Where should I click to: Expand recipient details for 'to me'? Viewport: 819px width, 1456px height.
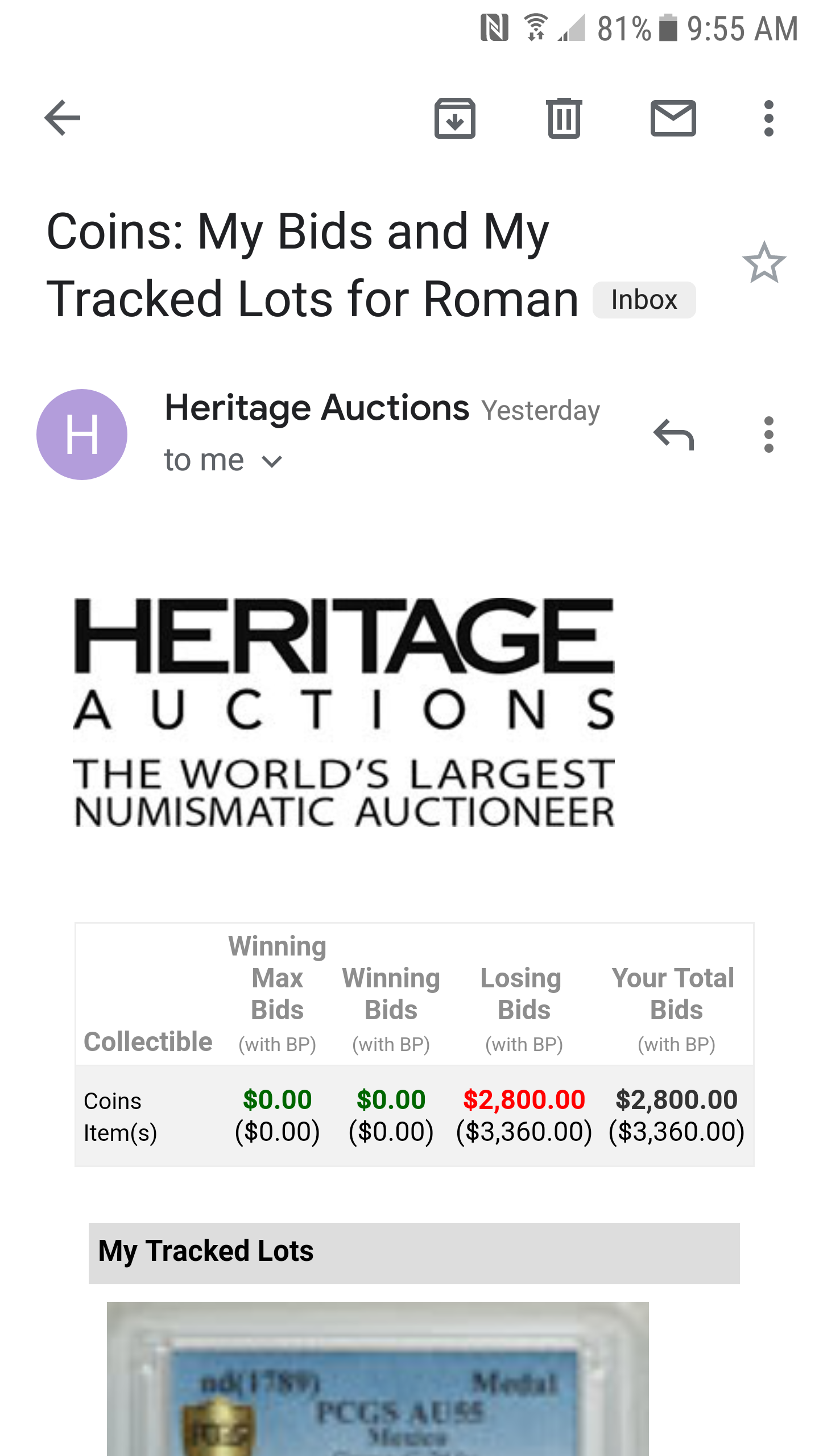272,461
